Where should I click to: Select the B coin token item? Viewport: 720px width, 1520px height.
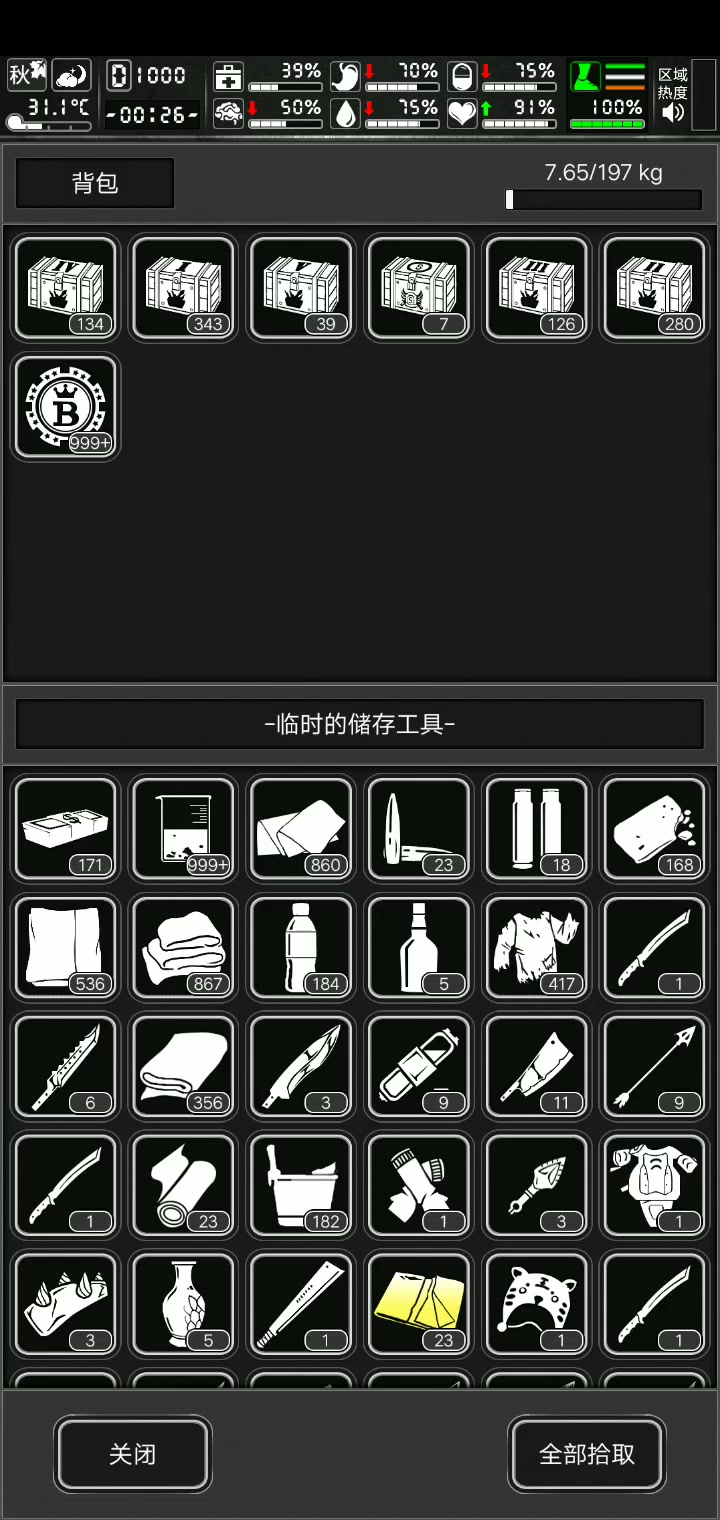(x=66, y=406)
